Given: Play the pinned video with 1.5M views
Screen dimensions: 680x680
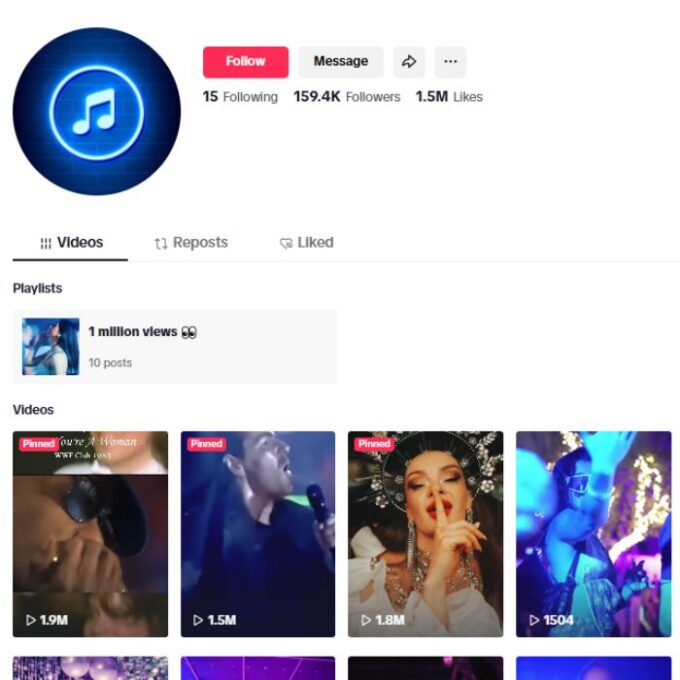Looking at the screenshot, I should (258, 534).
